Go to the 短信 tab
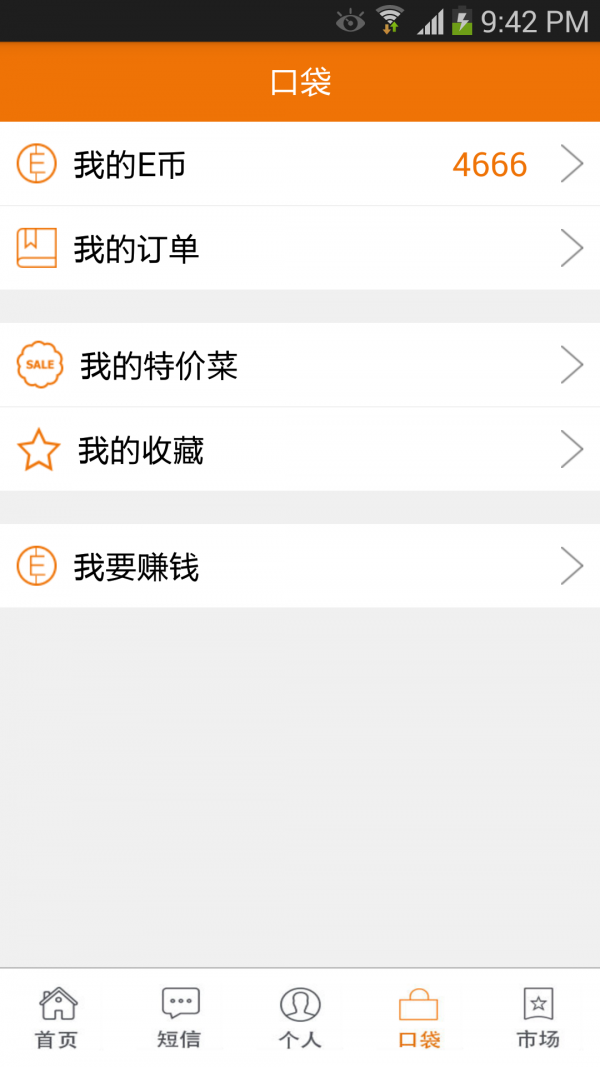 [x=179, y=1018]
